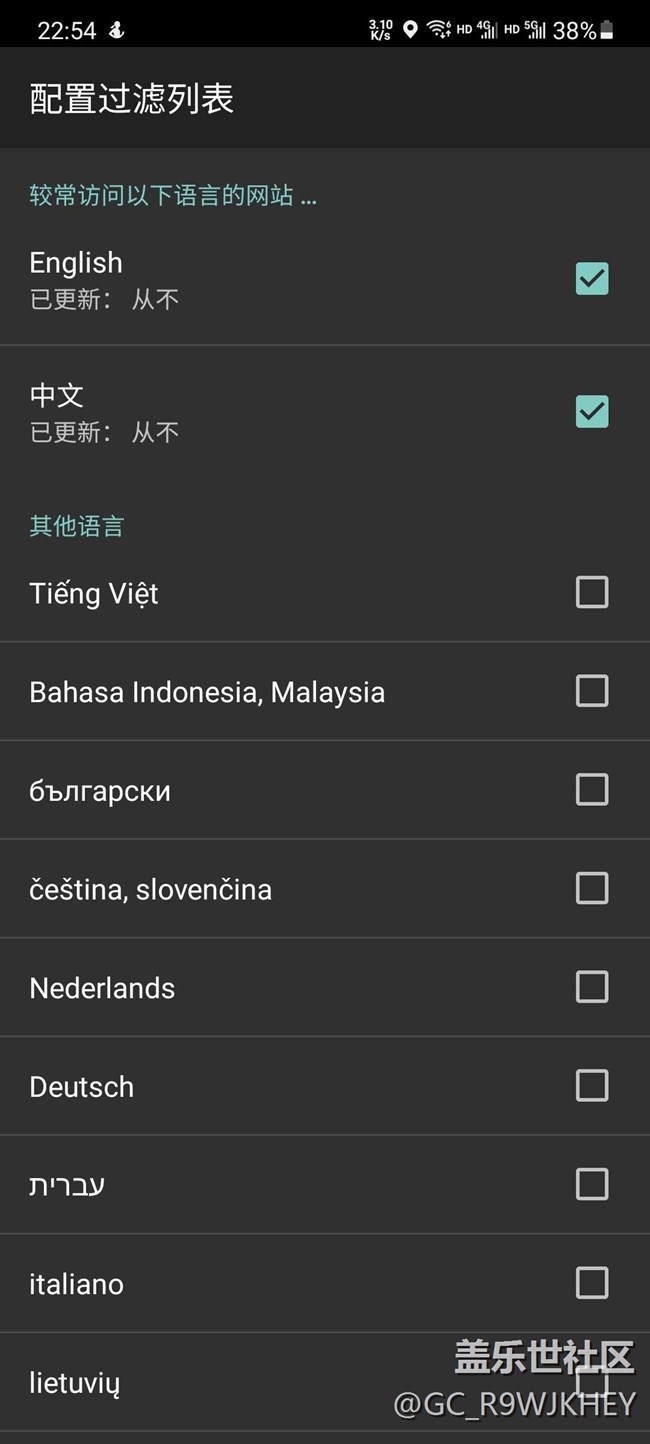Check the עברית language box

(592, 1184)
